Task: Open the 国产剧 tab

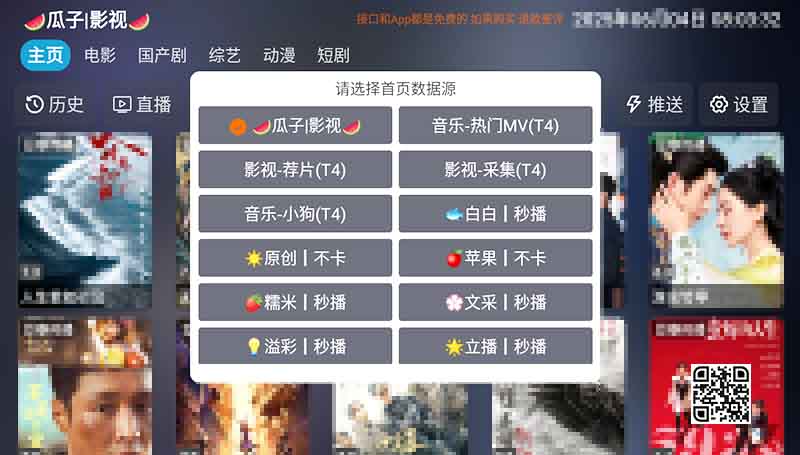Action: click(x=162, y=55)
